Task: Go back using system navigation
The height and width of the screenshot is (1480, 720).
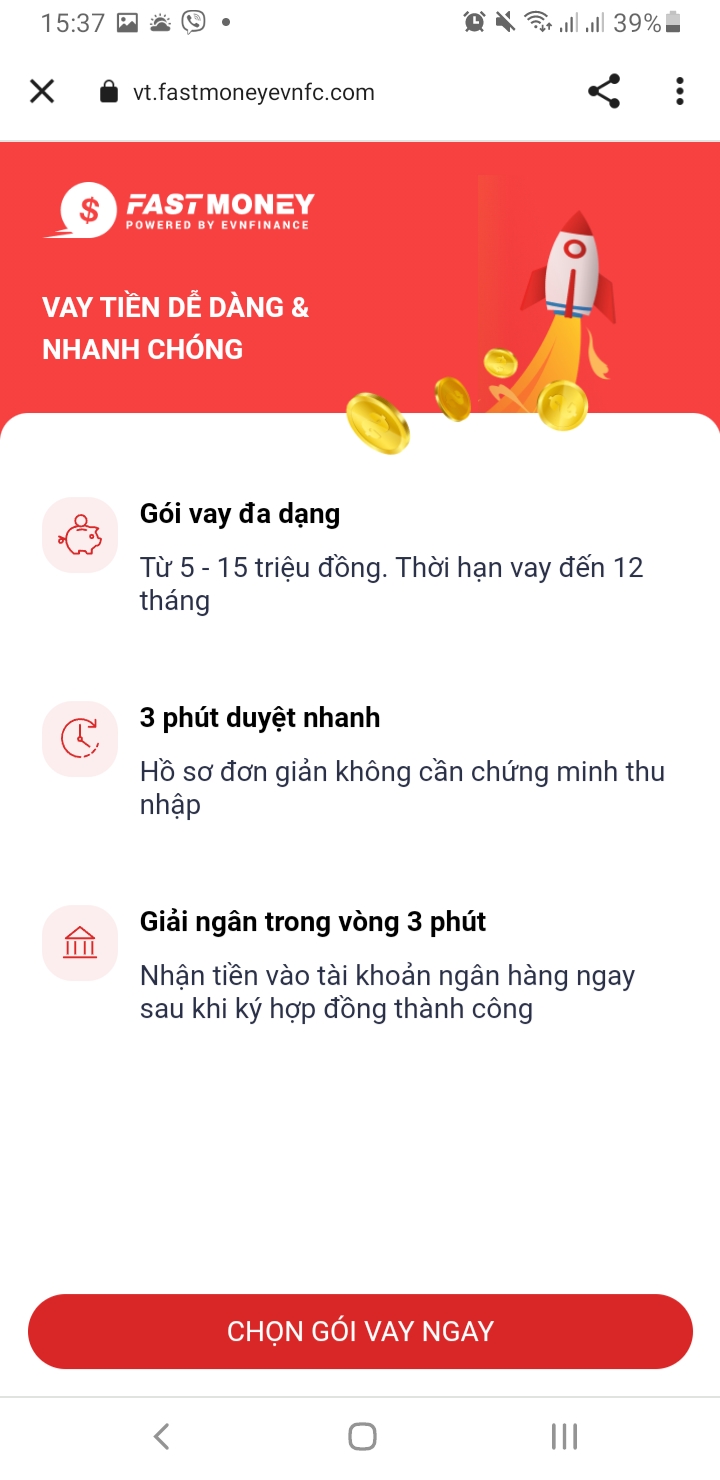Action: pos(161,1437)
